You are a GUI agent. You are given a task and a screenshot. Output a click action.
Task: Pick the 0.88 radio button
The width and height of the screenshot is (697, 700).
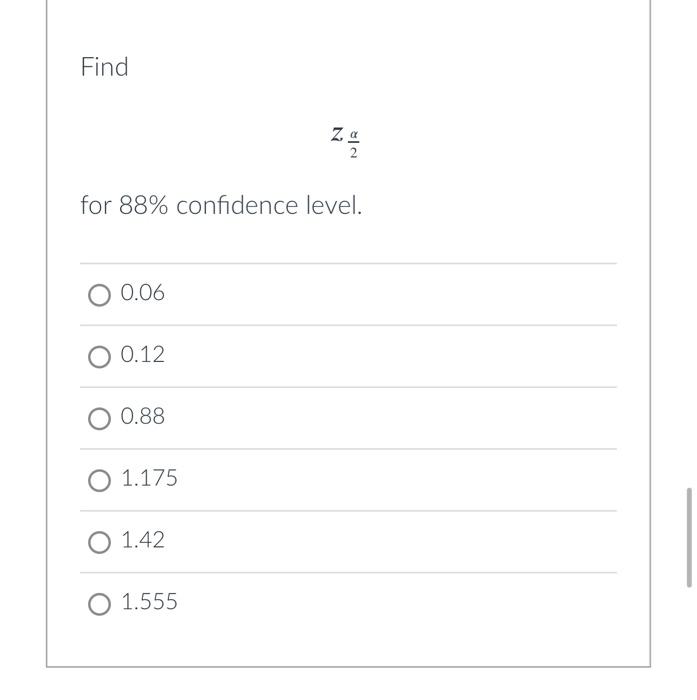tap(99, 418)
